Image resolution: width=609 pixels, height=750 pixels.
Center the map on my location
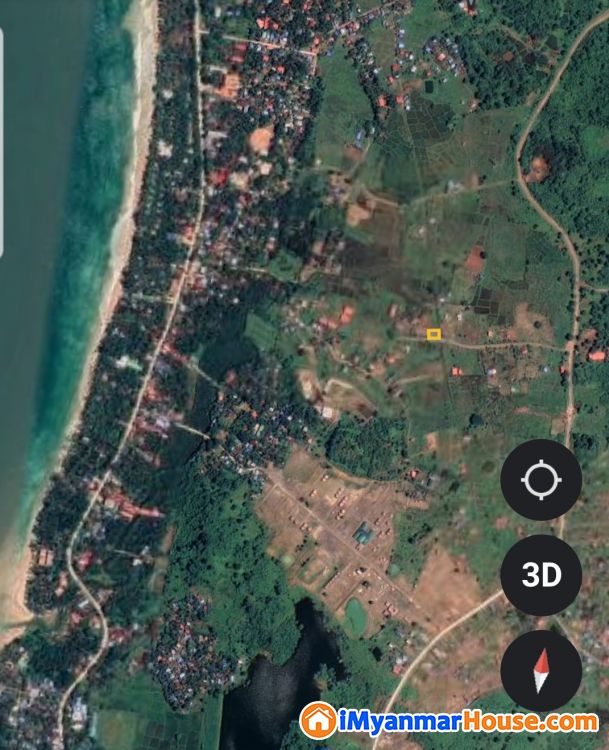(x=541, y=481)
